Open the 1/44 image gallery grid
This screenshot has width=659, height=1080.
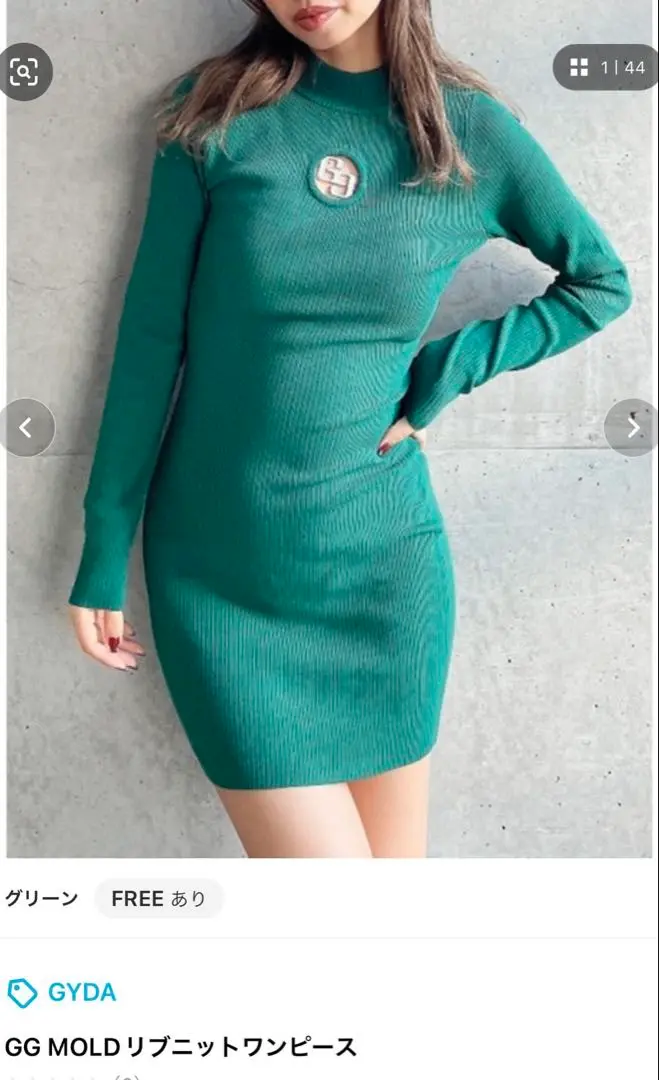pos(607,67)
